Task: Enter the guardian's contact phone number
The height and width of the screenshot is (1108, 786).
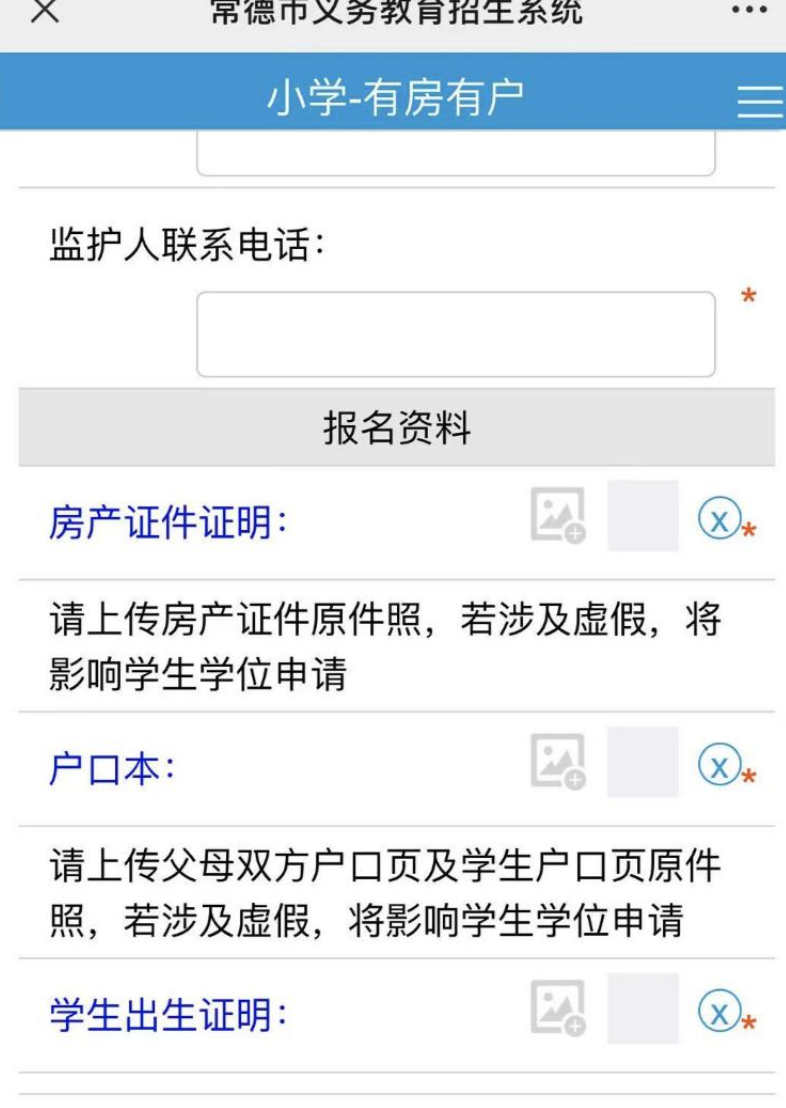Action: pyautogui.click(x=456, y=335)
